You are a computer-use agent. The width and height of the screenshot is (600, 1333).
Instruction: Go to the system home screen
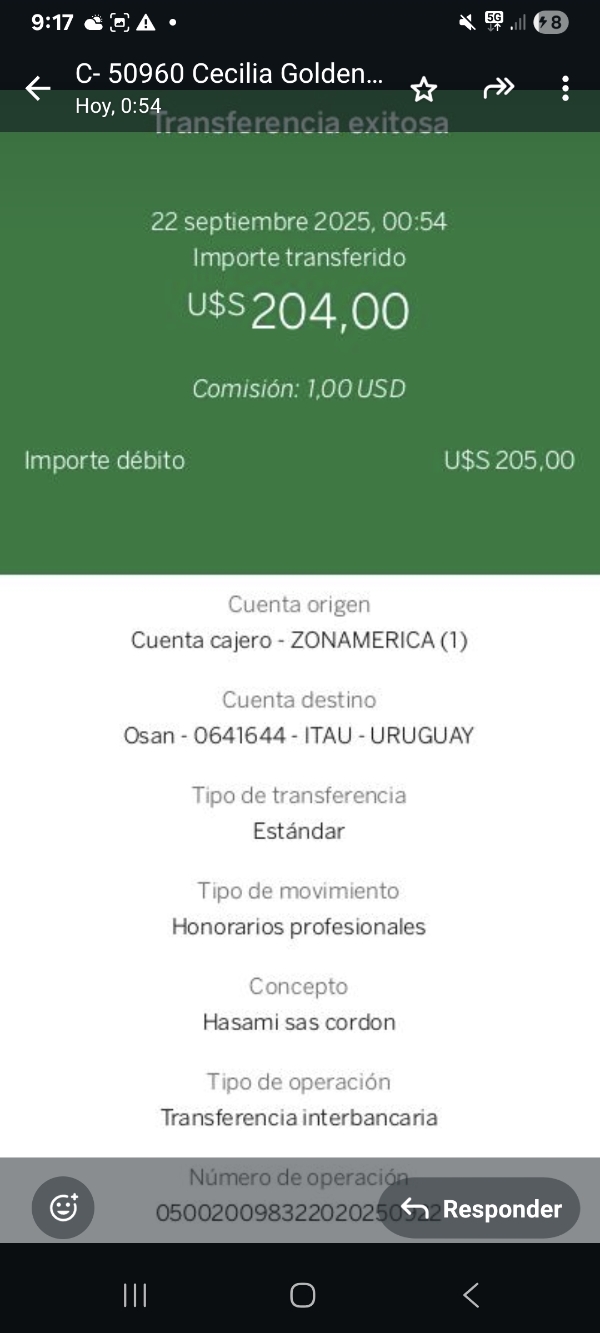coord(302,1295)
